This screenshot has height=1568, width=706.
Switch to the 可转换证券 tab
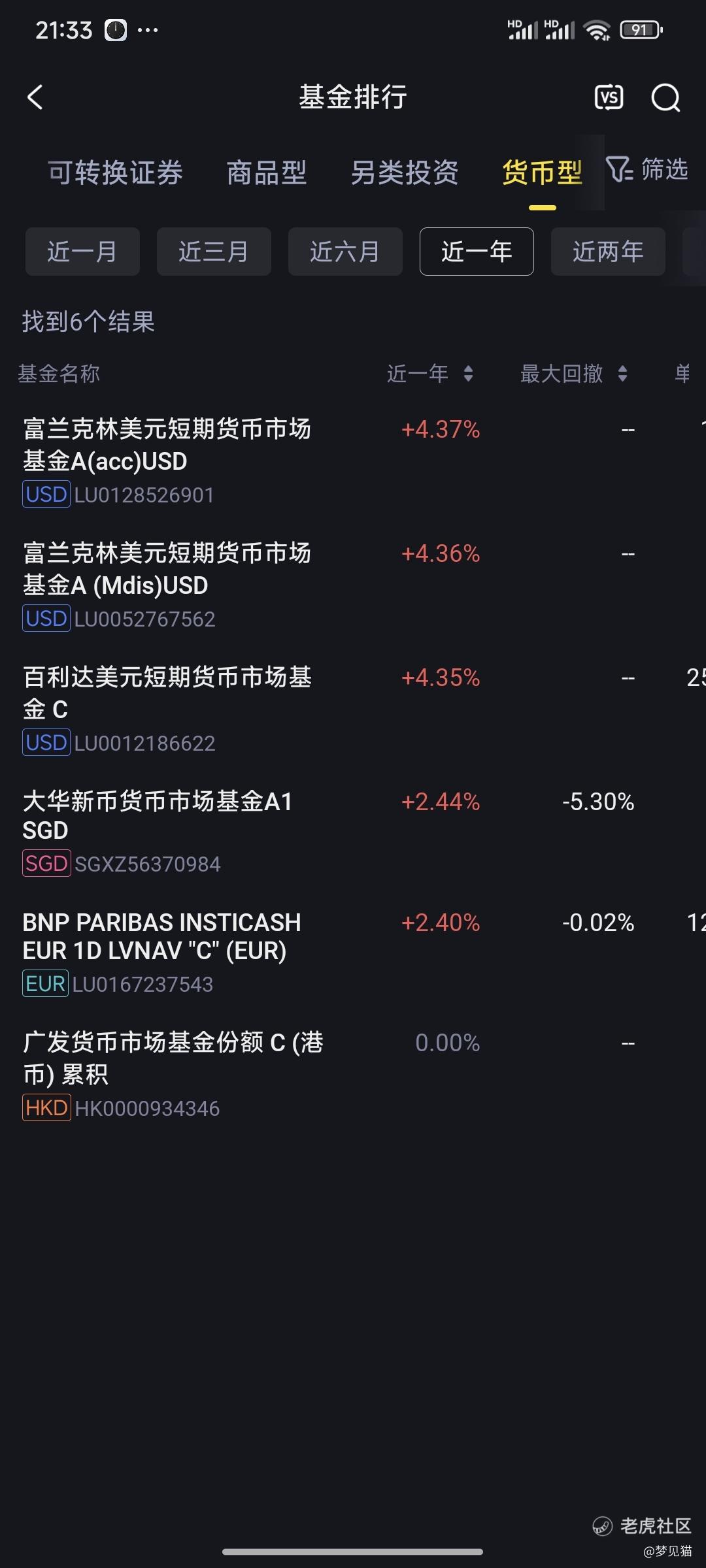click(115, 172)
